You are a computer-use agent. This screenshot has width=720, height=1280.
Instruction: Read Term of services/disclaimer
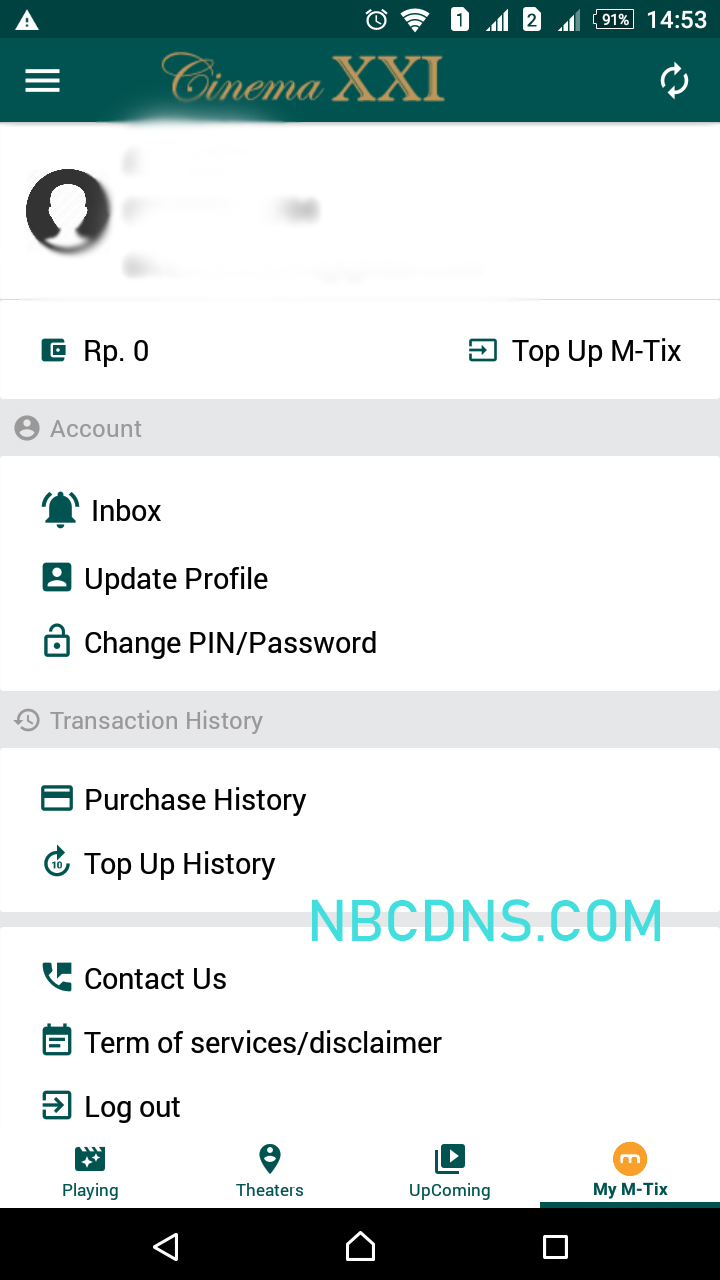click(262, 1043)
